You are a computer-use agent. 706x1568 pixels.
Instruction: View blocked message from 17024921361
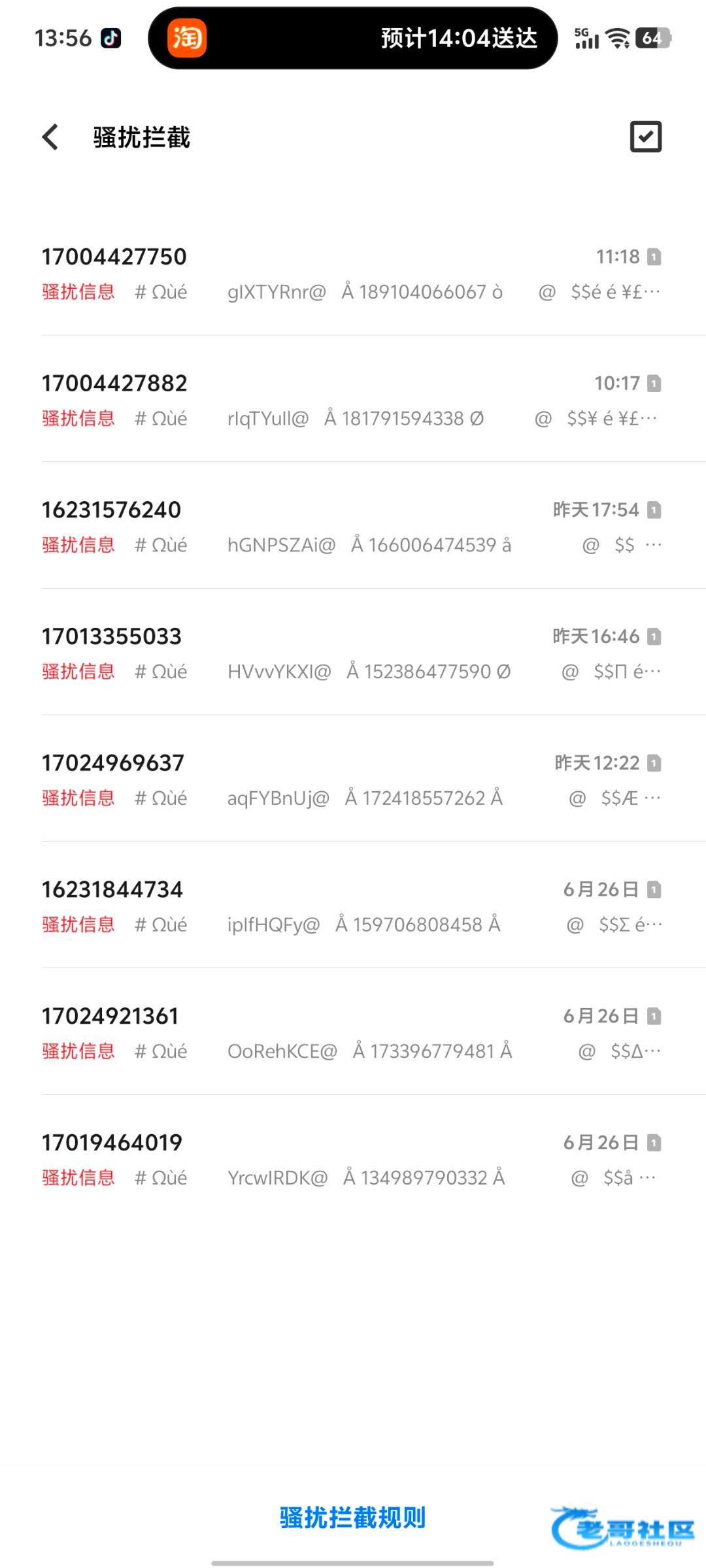point(352,1034)
